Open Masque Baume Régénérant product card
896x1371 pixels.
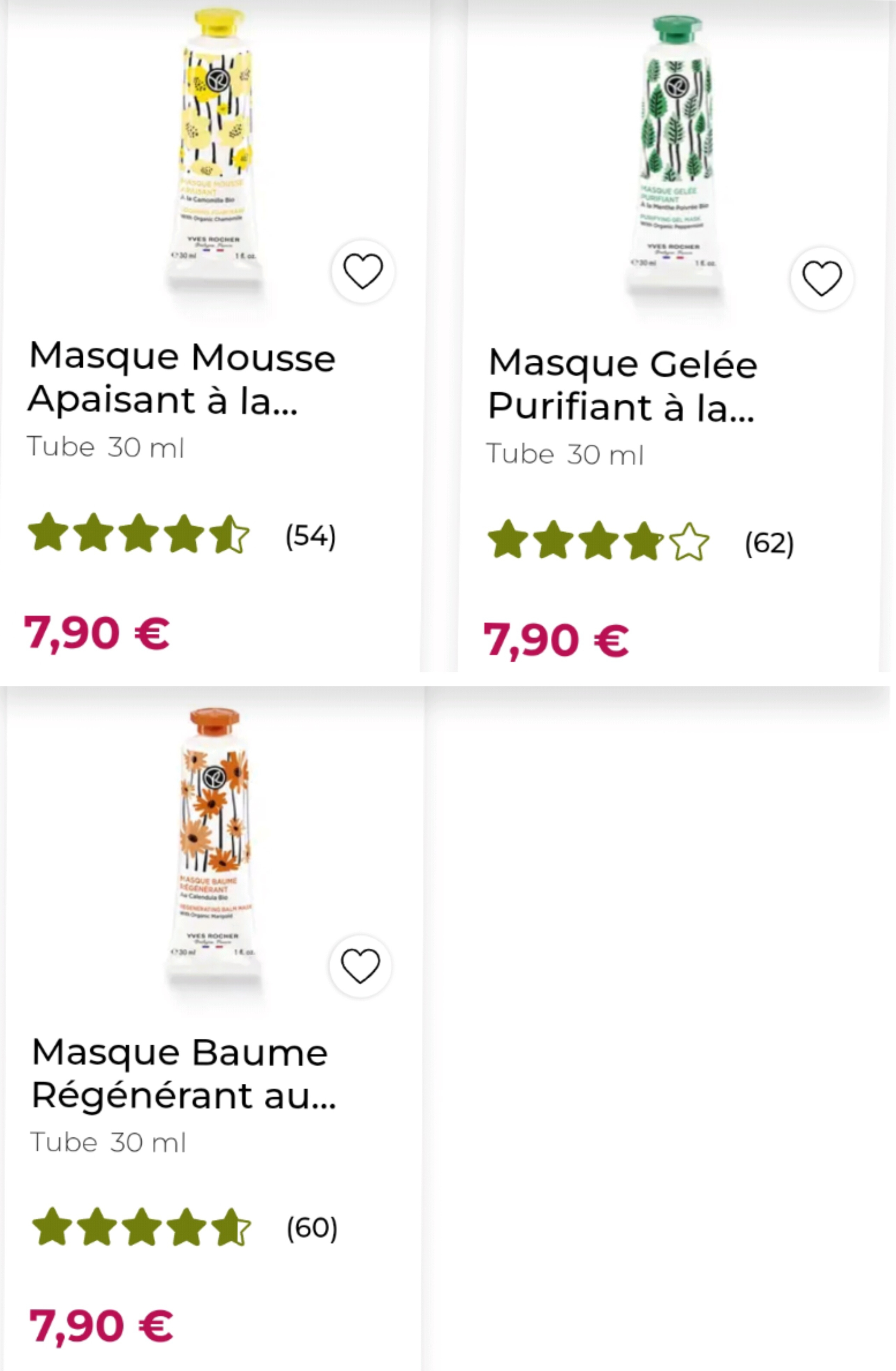point(183,1073)
